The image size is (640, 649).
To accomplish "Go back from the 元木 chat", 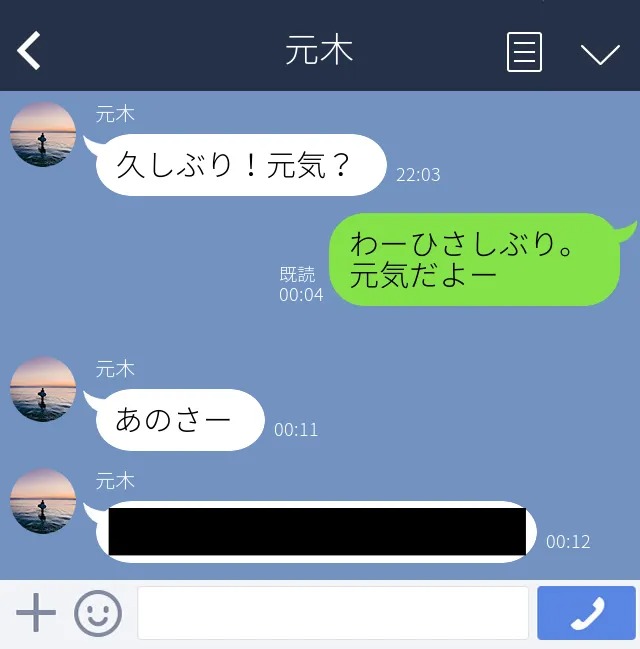I will [x=29, y=51].
